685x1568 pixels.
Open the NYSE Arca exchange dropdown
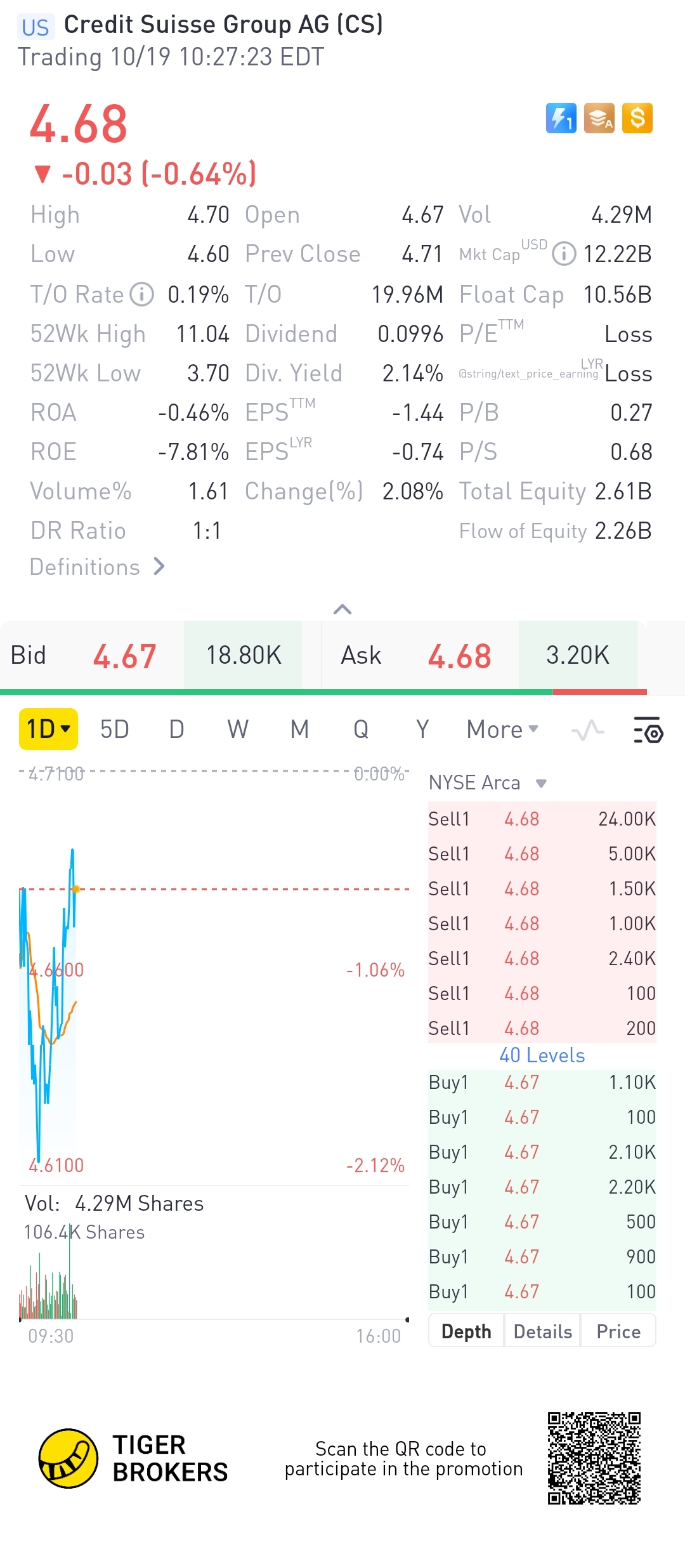pyautogui.click(x=487, y=782)
